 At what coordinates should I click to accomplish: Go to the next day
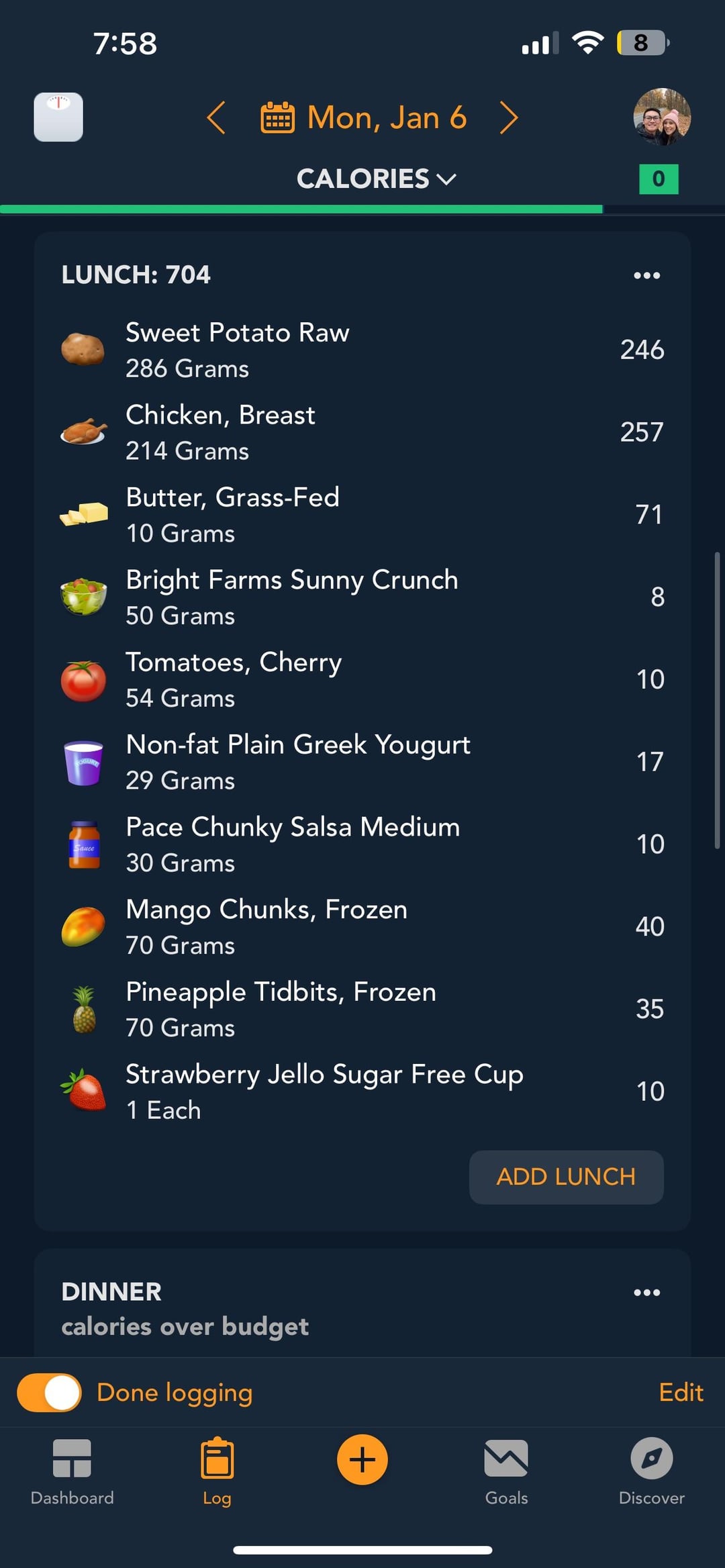coord(509,118)
